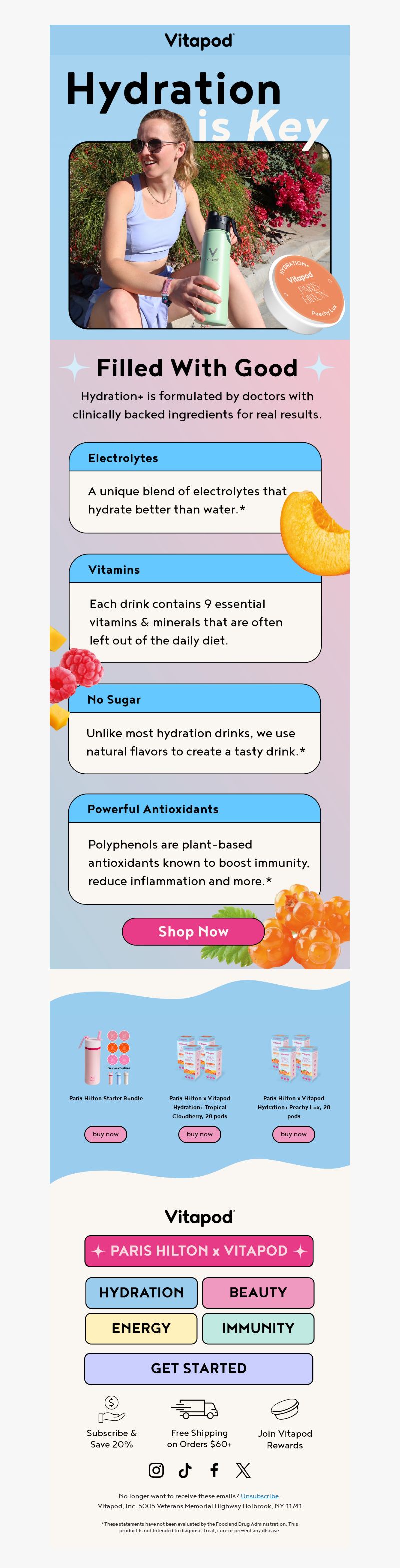The width and height of the screenshot is (400, 1568).
Task: Open Vitapod's Facebook page
Action: (x=214, y=1470)
